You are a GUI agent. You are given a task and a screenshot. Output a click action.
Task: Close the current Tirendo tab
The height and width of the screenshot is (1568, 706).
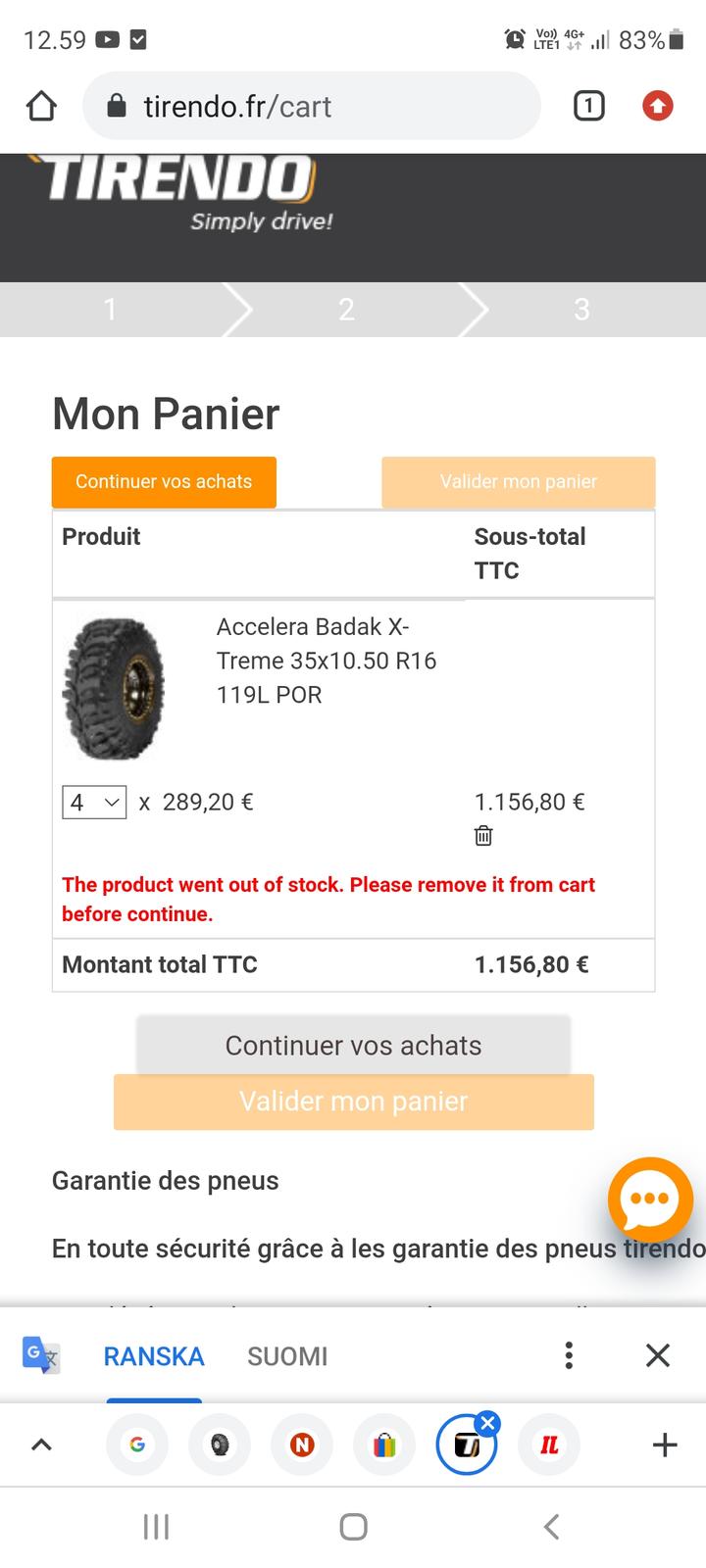click(488, 1423)
